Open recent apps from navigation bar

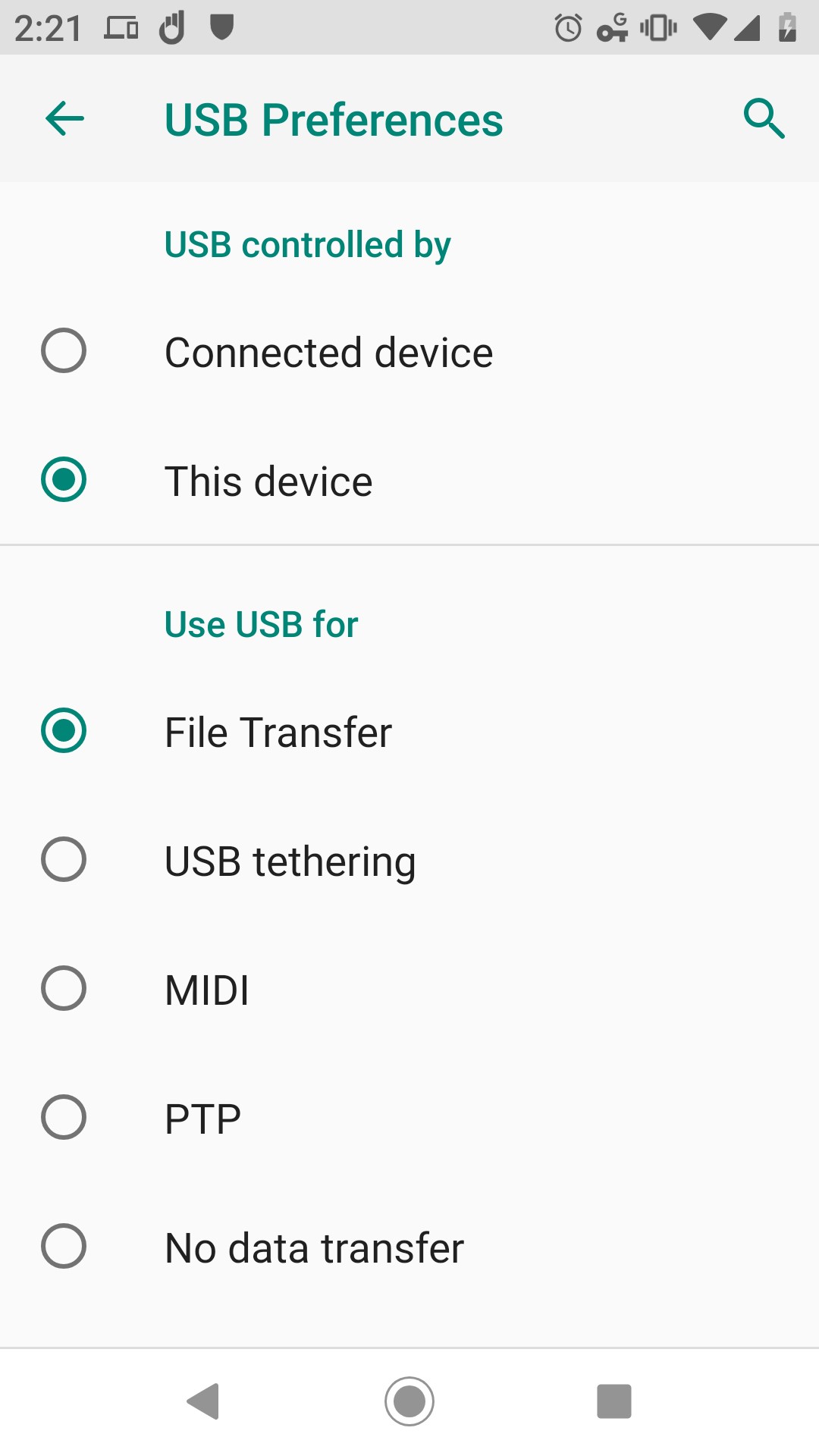(x=614, y=1401)
